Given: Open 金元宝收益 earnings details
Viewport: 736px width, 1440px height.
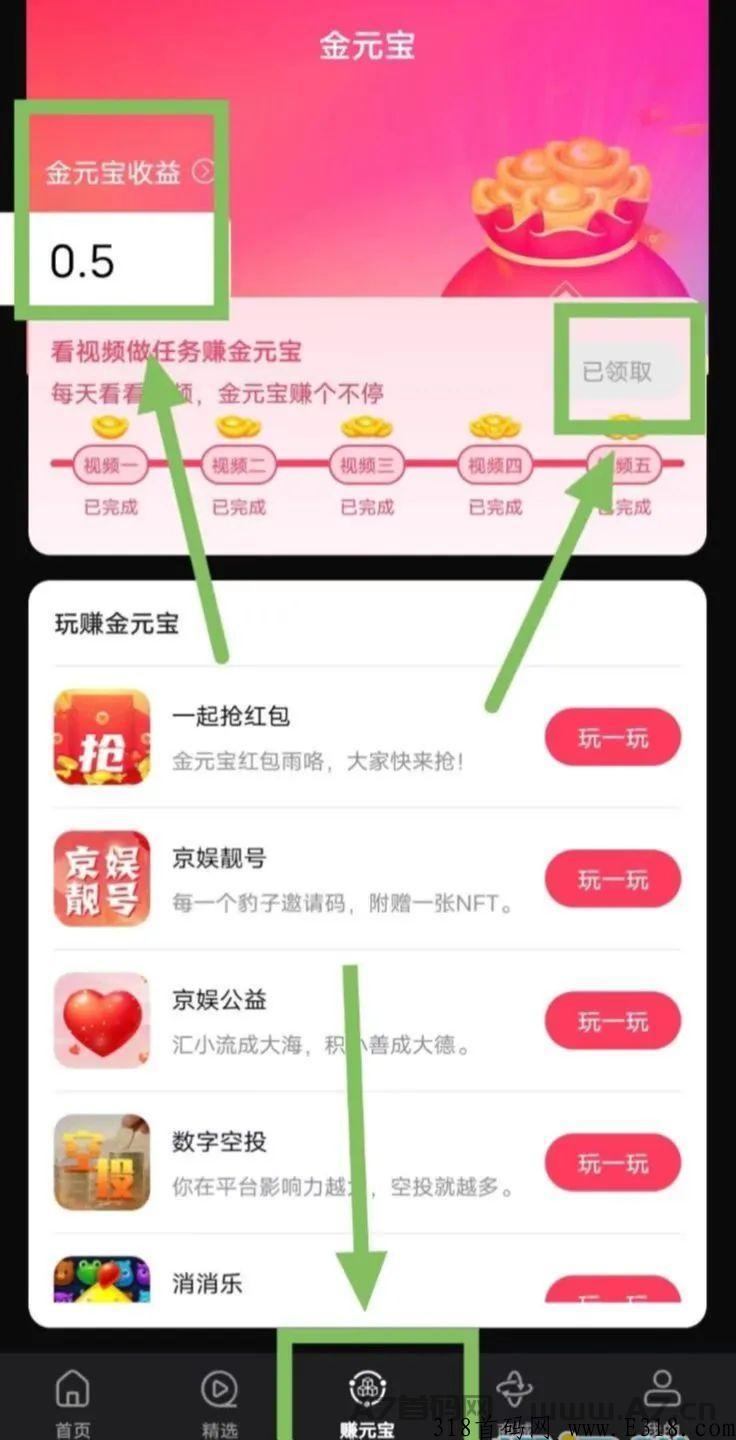Looking at the screenshot, I should click(129, 172).
